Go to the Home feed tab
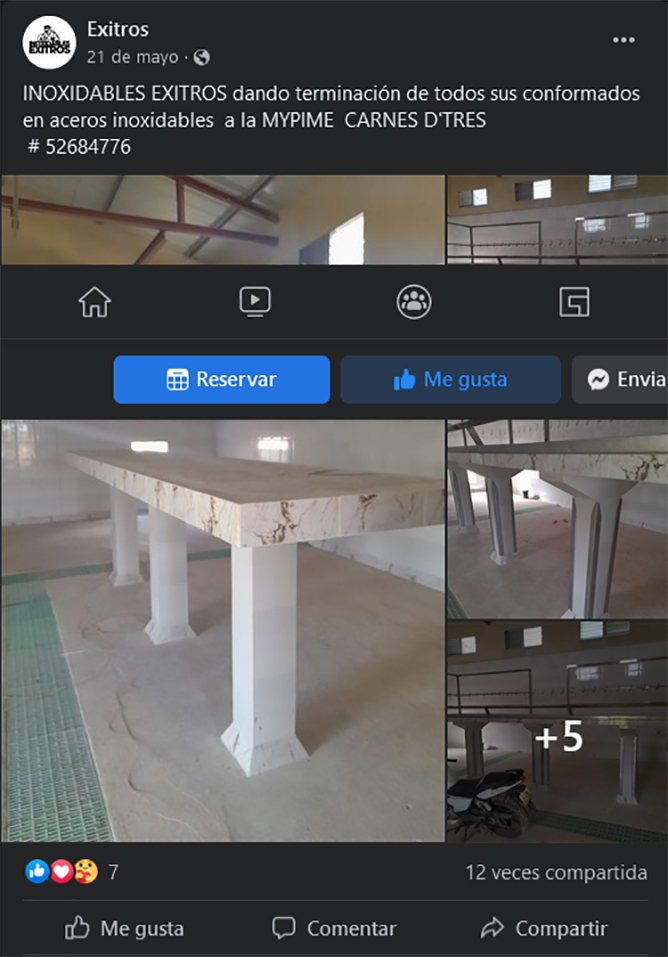Screen dimensions: 668x957 point(95,301)
